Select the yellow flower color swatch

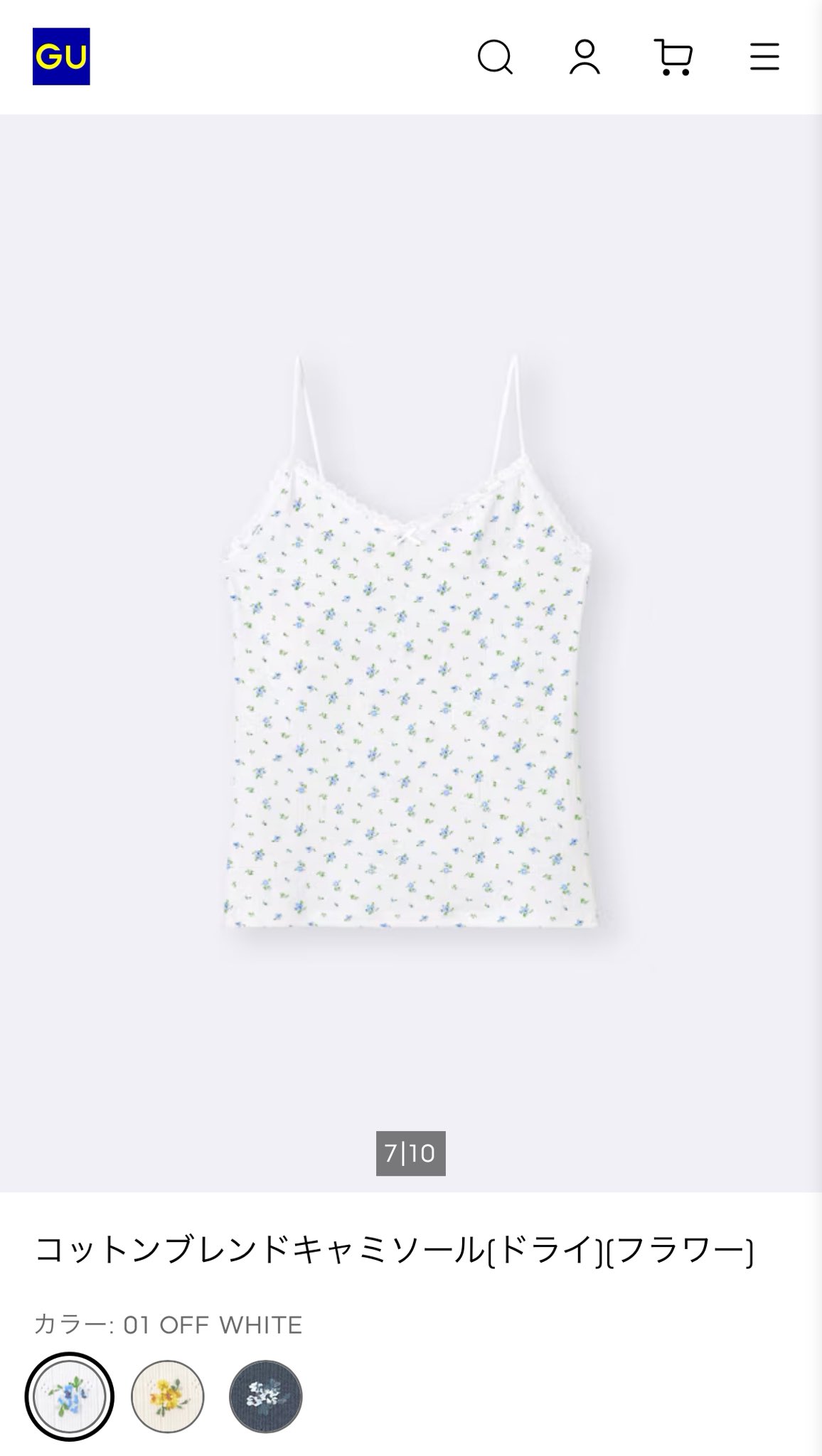pos(168,1396)
